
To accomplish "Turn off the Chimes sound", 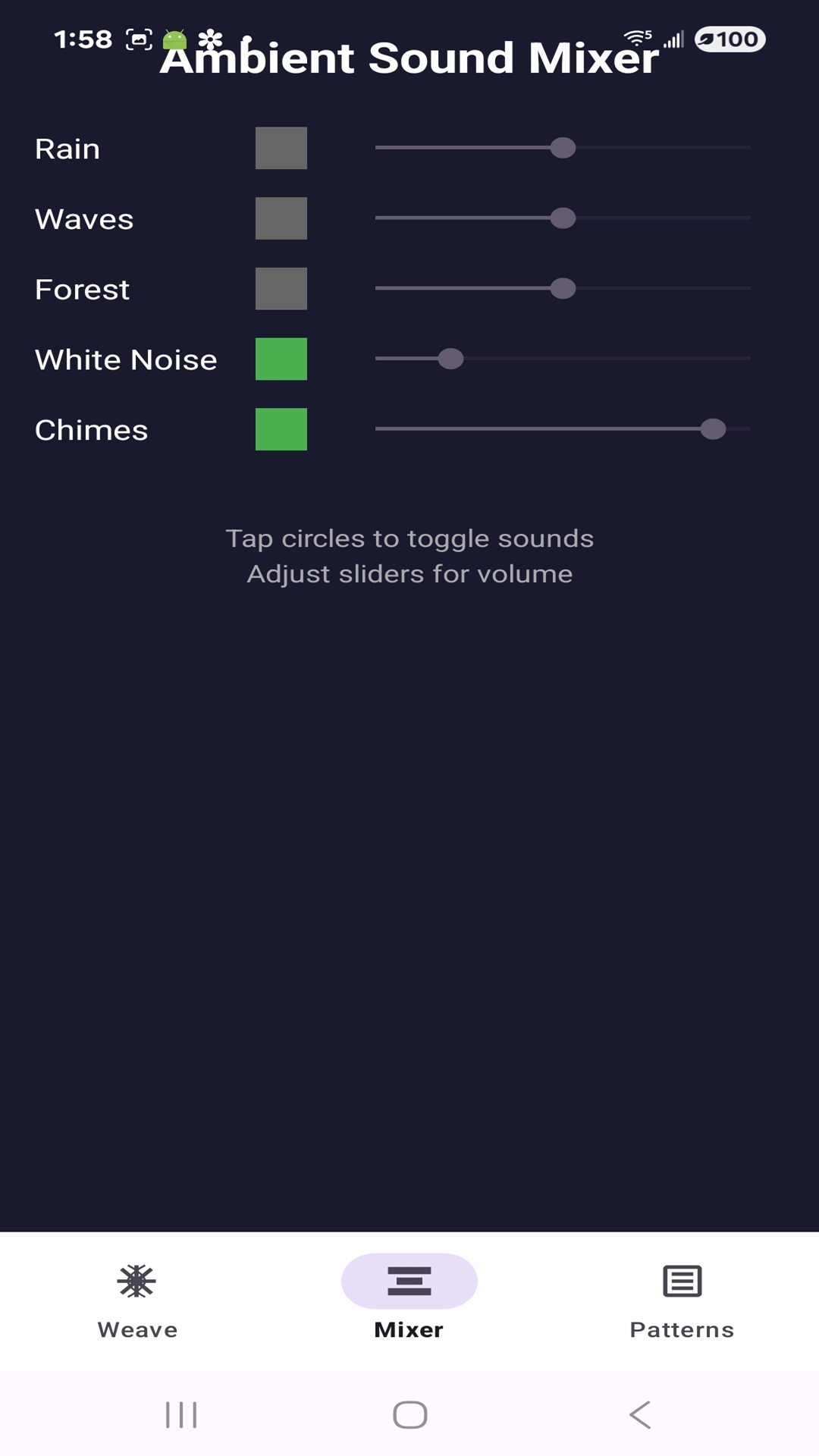I will 281,429.
